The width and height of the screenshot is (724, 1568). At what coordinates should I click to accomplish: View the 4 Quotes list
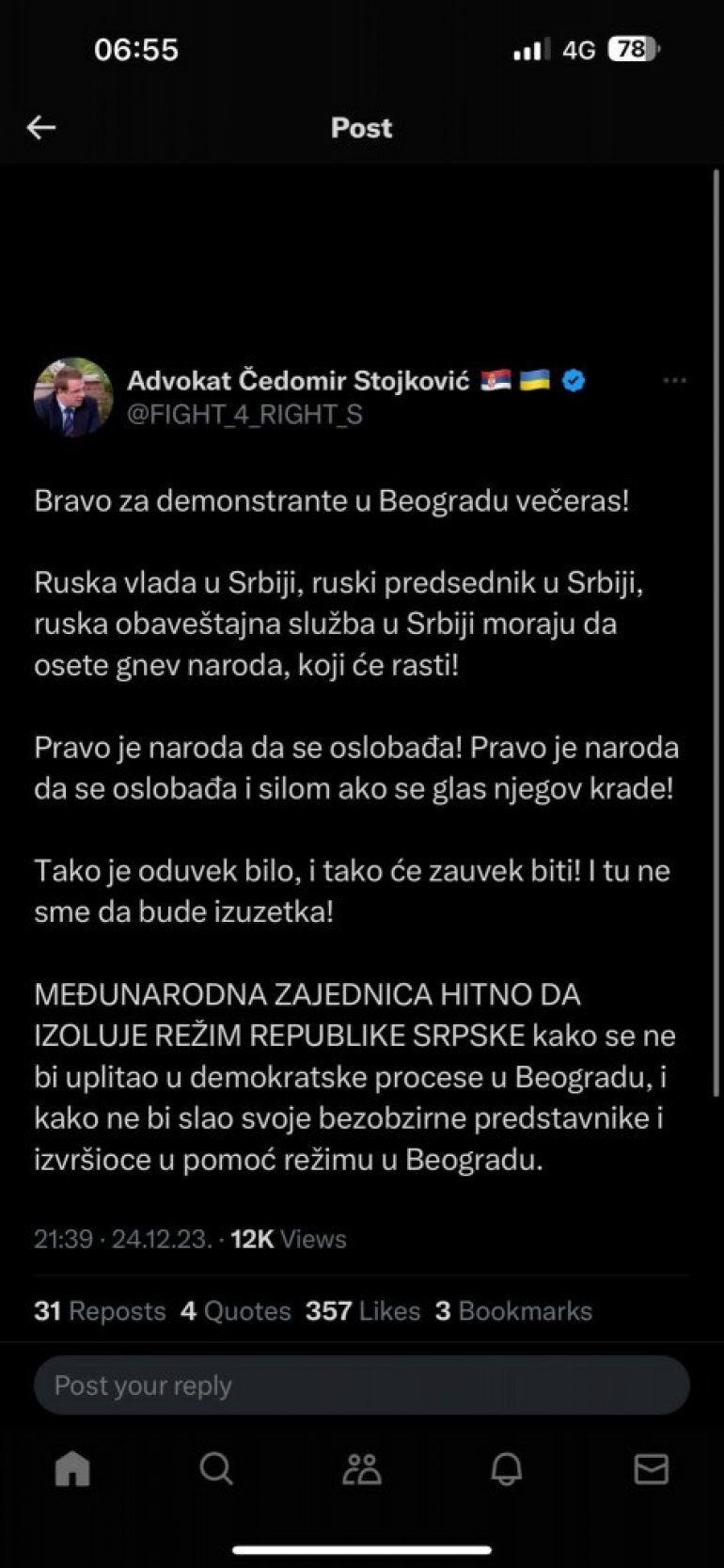pyautogui.click(x=236, y=1311)
